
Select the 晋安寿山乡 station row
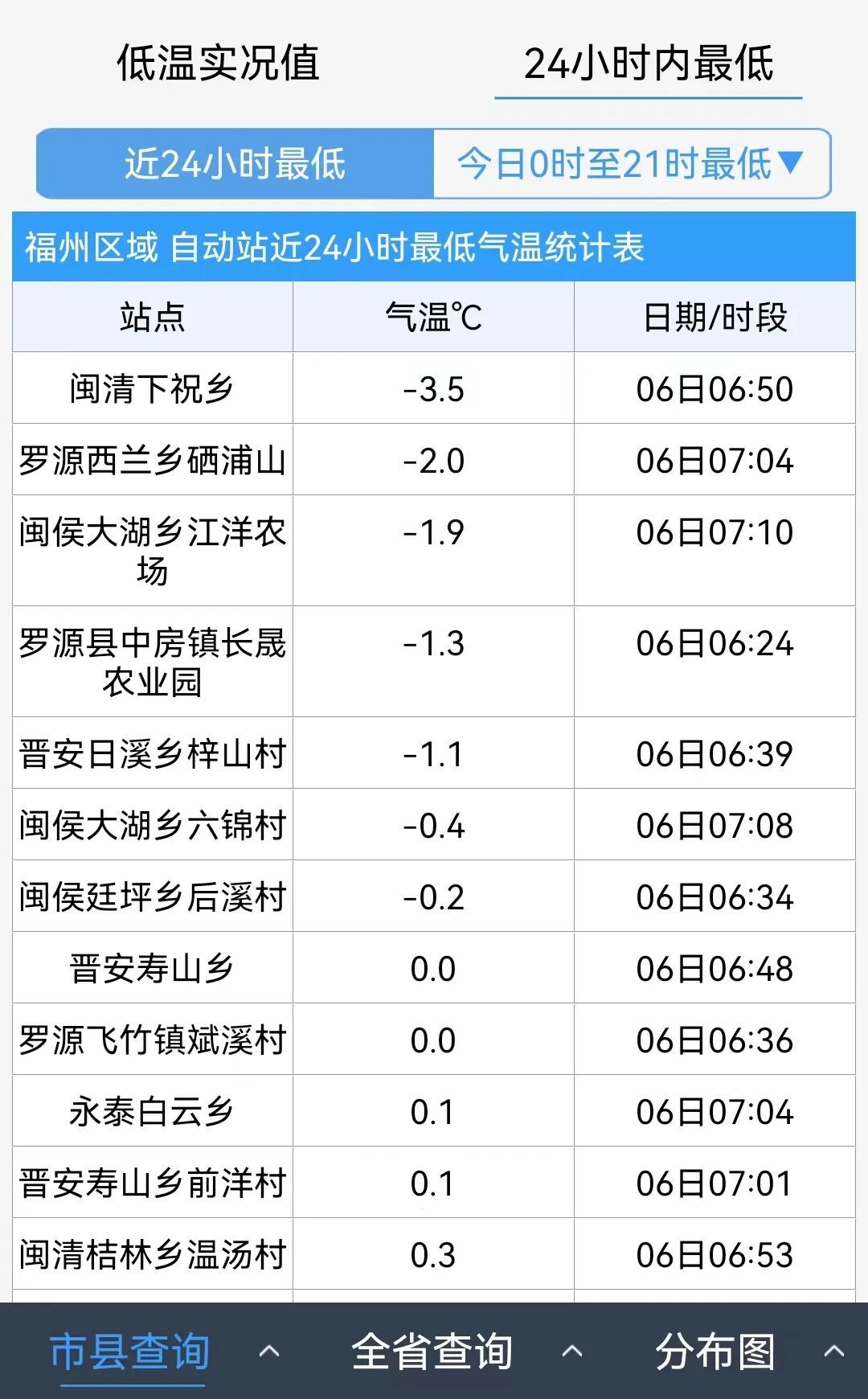point(153,968)
